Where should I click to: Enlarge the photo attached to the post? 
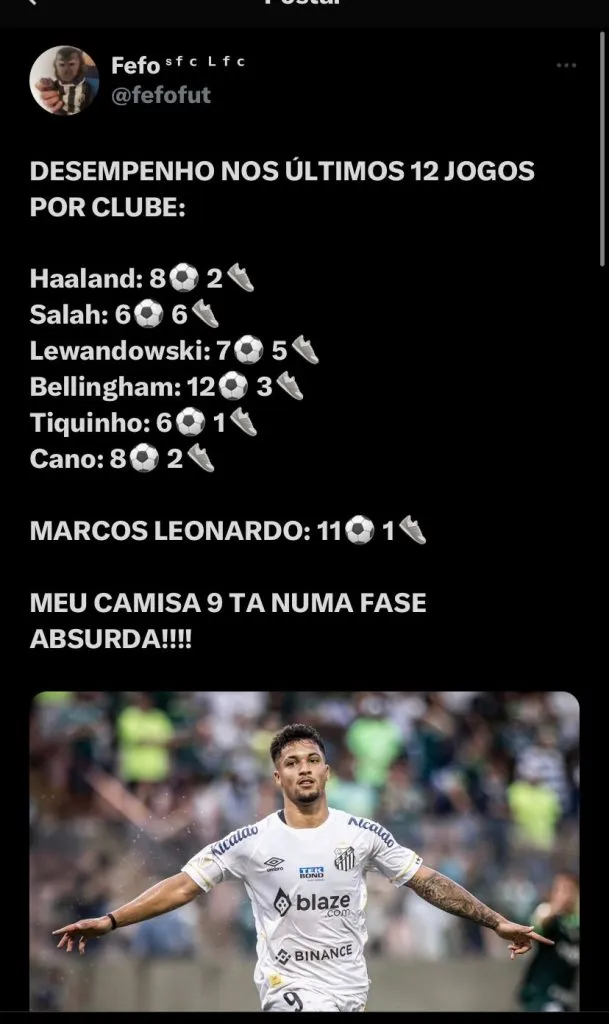pyautogui.click(x=304, y=850)
